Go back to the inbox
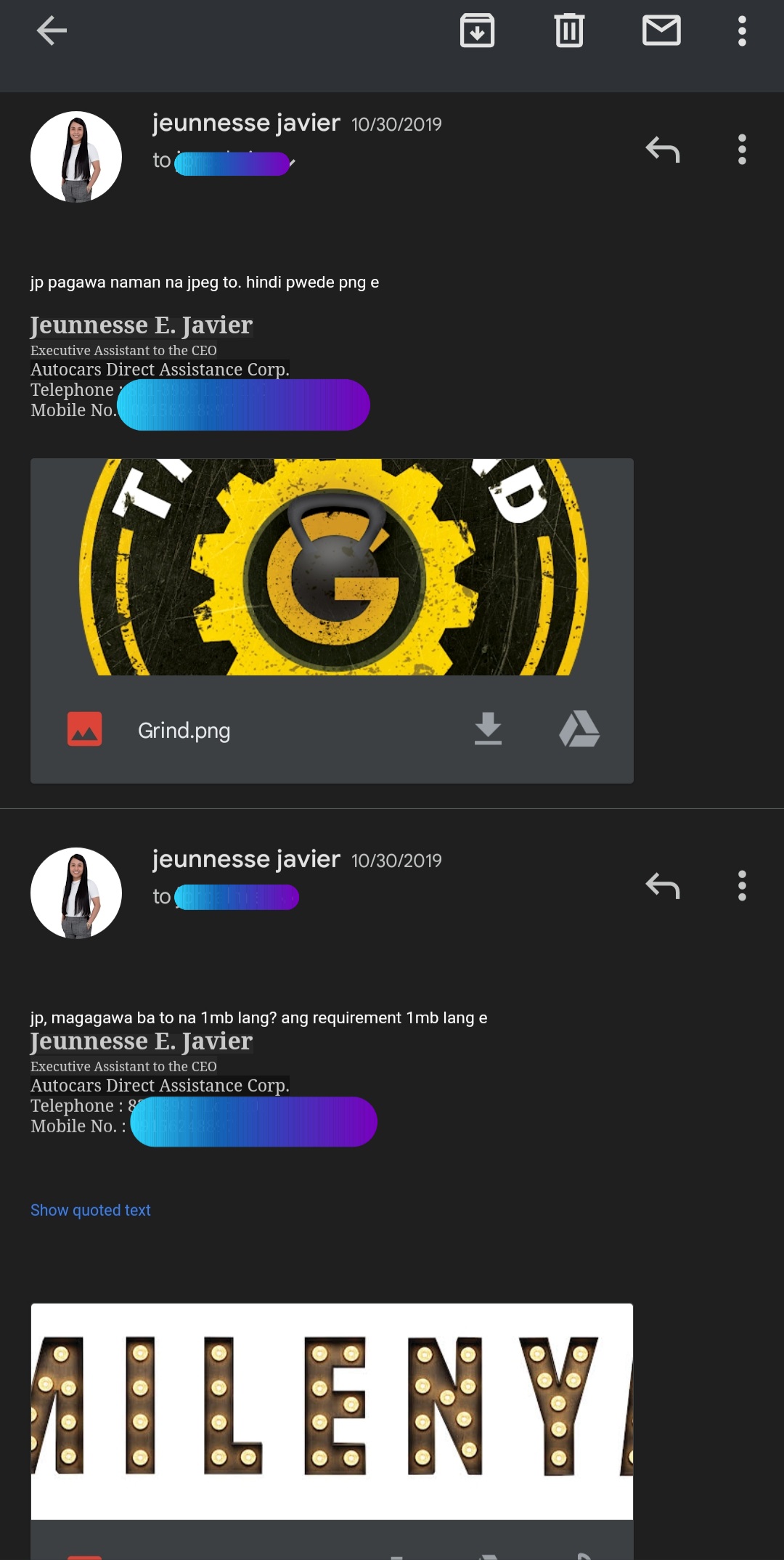This screenshot has width=784, height=1560. coord(52,31)
